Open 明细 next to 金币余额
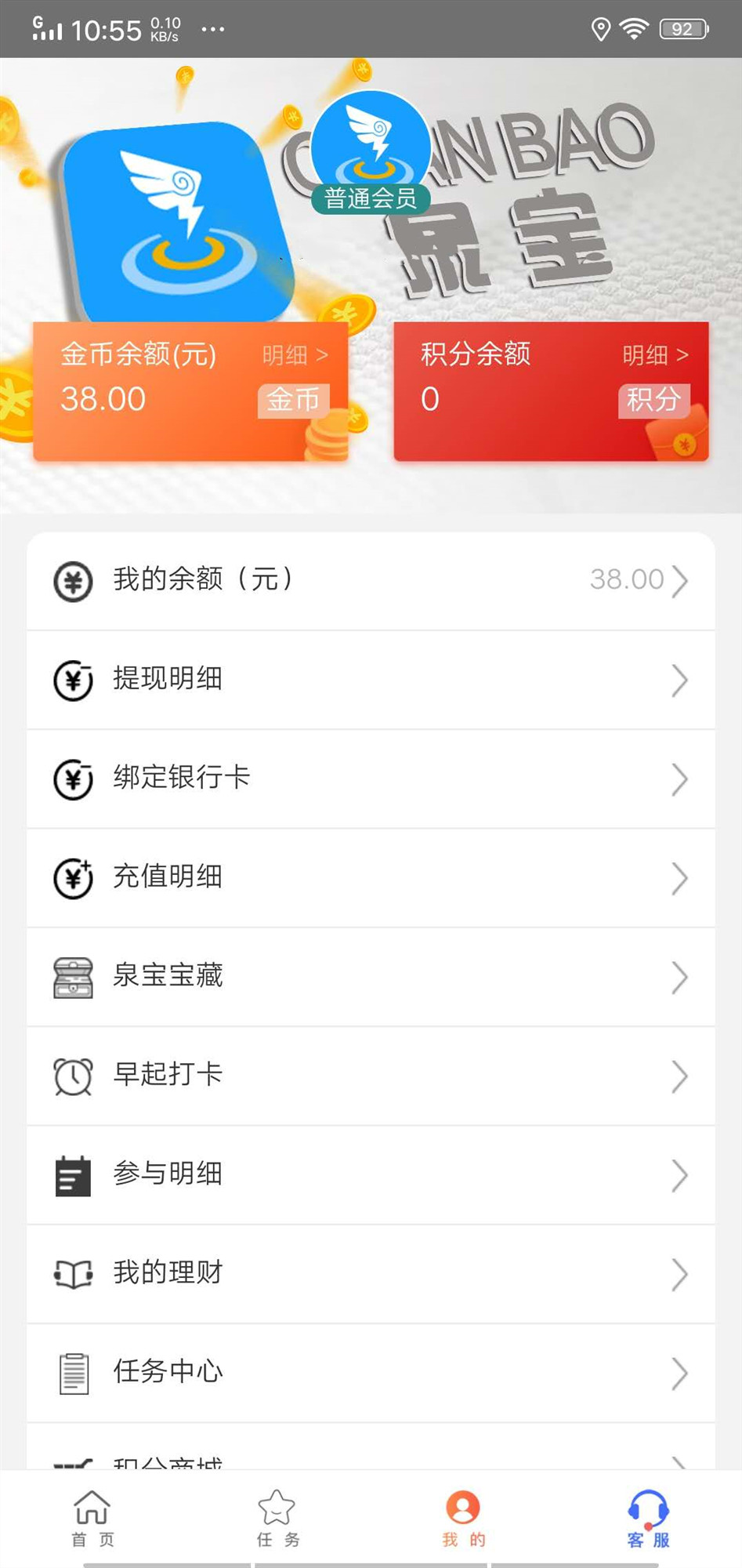 point(295,355)
